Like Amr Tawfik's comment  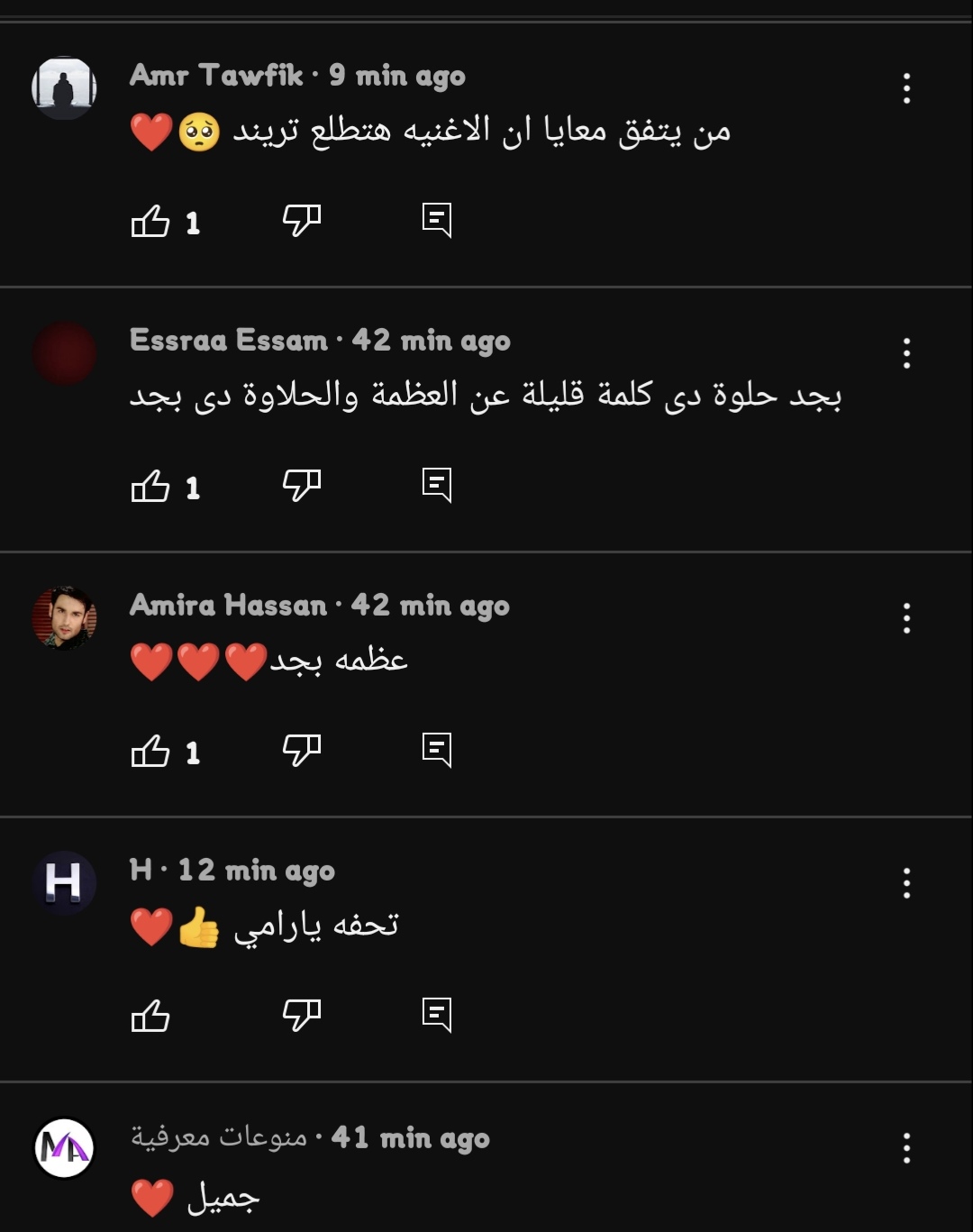point(150,221)
